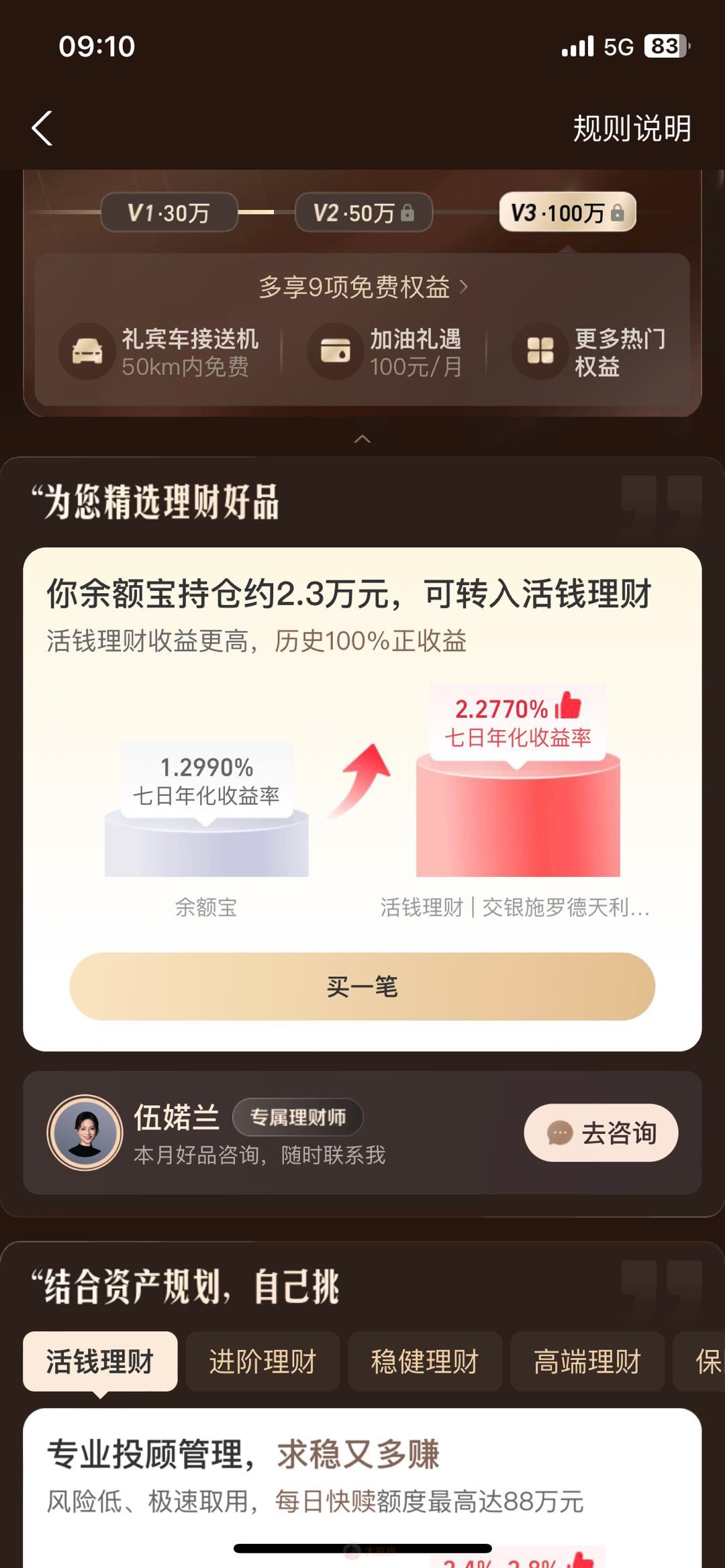The height and width of the screenshot is (1568, 725).
Task: Switch to 高端理财 tab
Action: [587, 1361]
